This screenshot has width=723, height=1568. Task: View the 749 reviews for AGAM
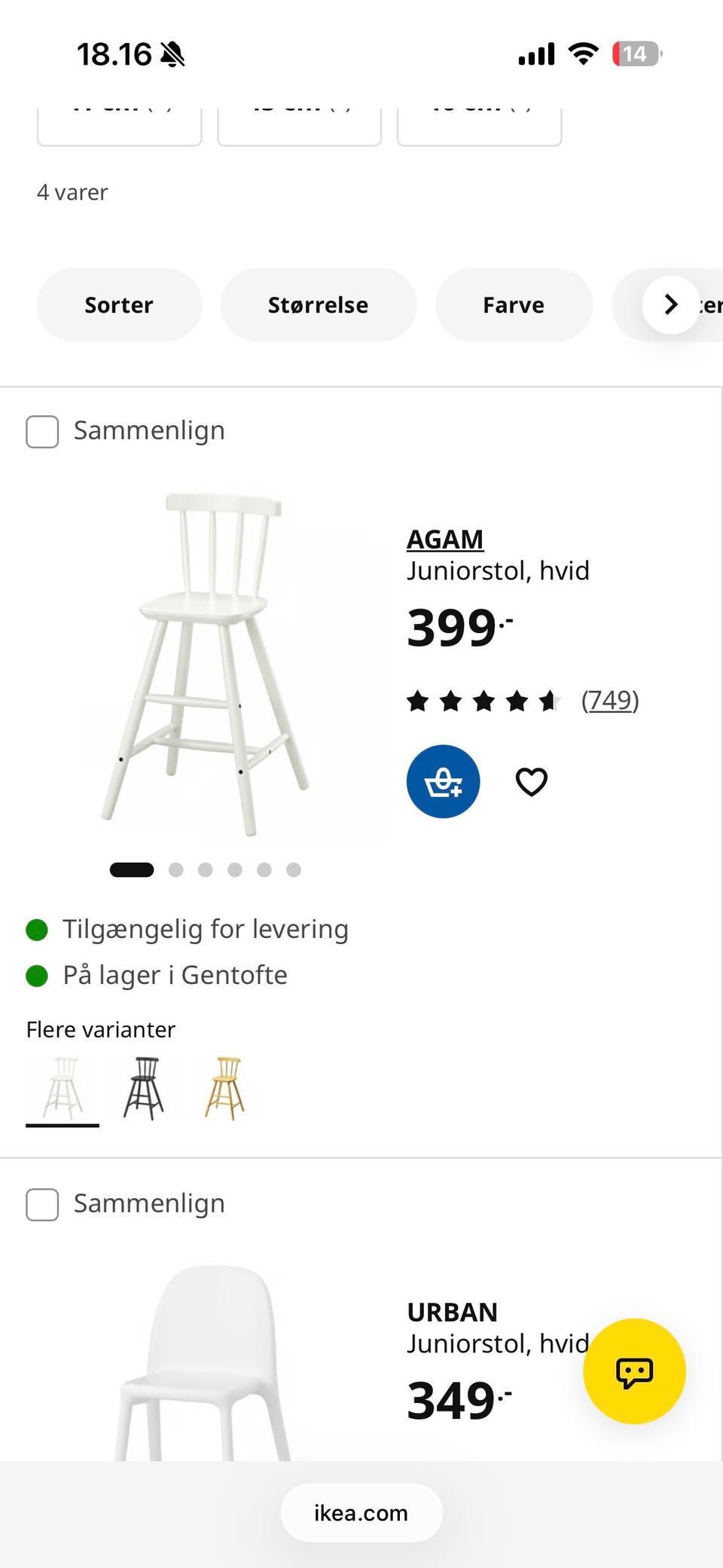click(x=610, y=701)
